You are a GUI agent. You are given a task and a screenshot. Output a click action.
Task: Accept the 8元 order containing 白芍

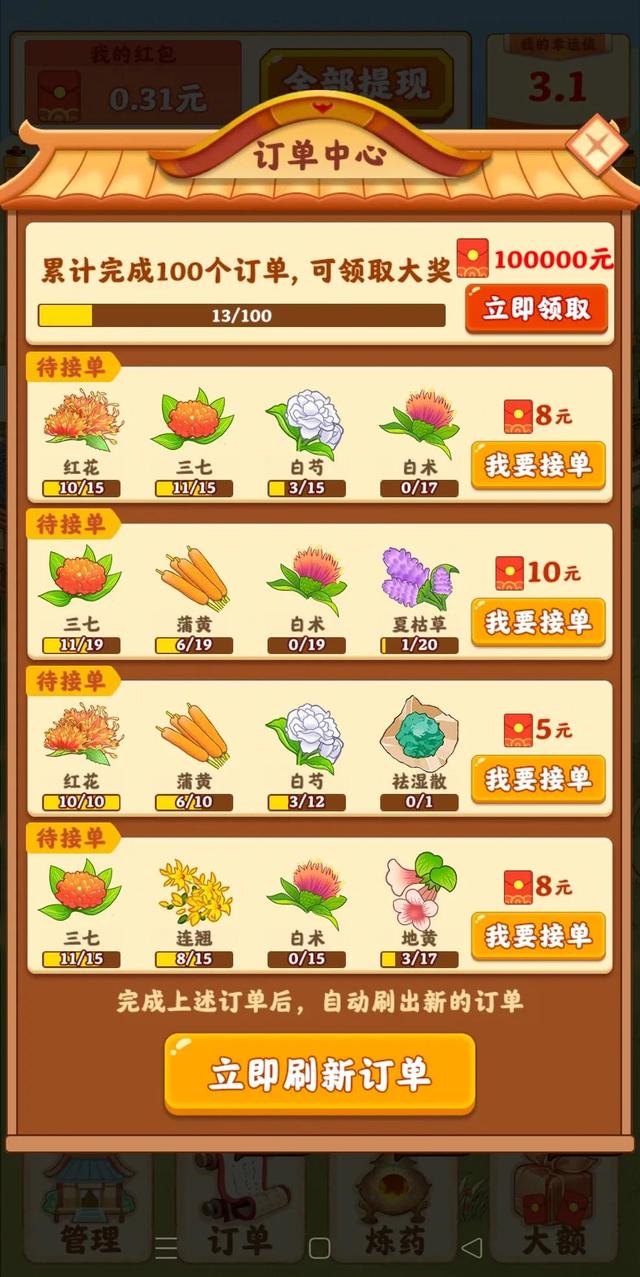click(538, 465)
